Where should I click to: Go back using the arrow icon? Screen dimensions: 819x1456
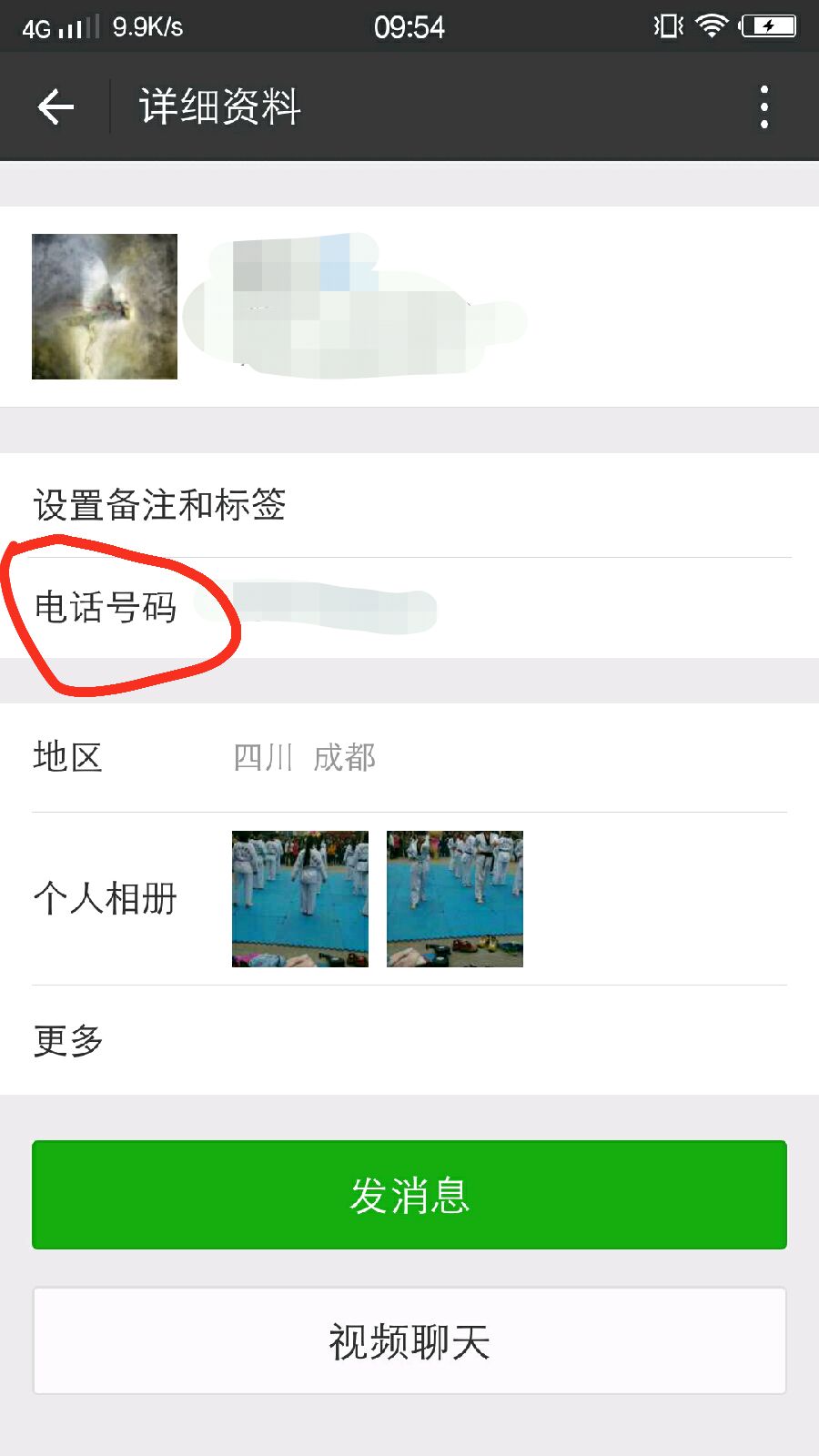pyautogui.click(x=56, y=107)
